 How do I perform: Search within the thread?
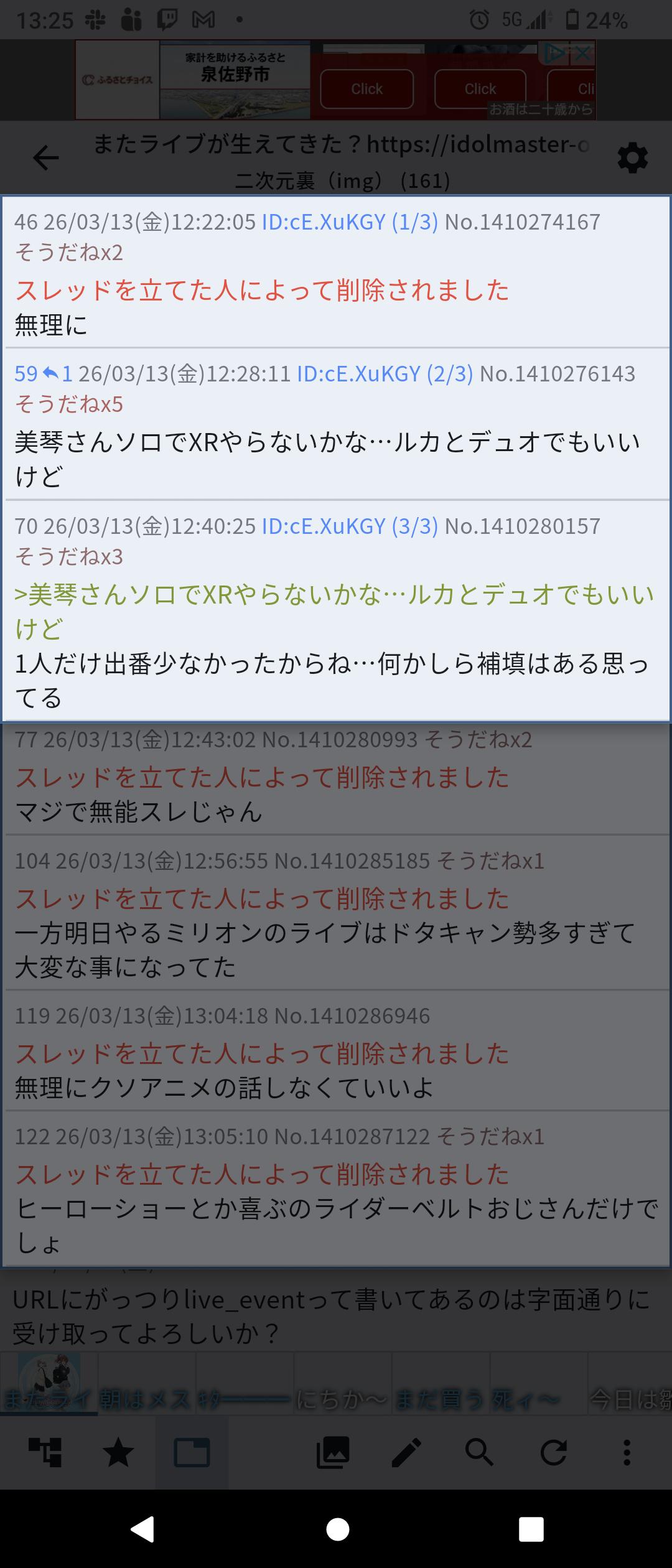pos(479,1453)
